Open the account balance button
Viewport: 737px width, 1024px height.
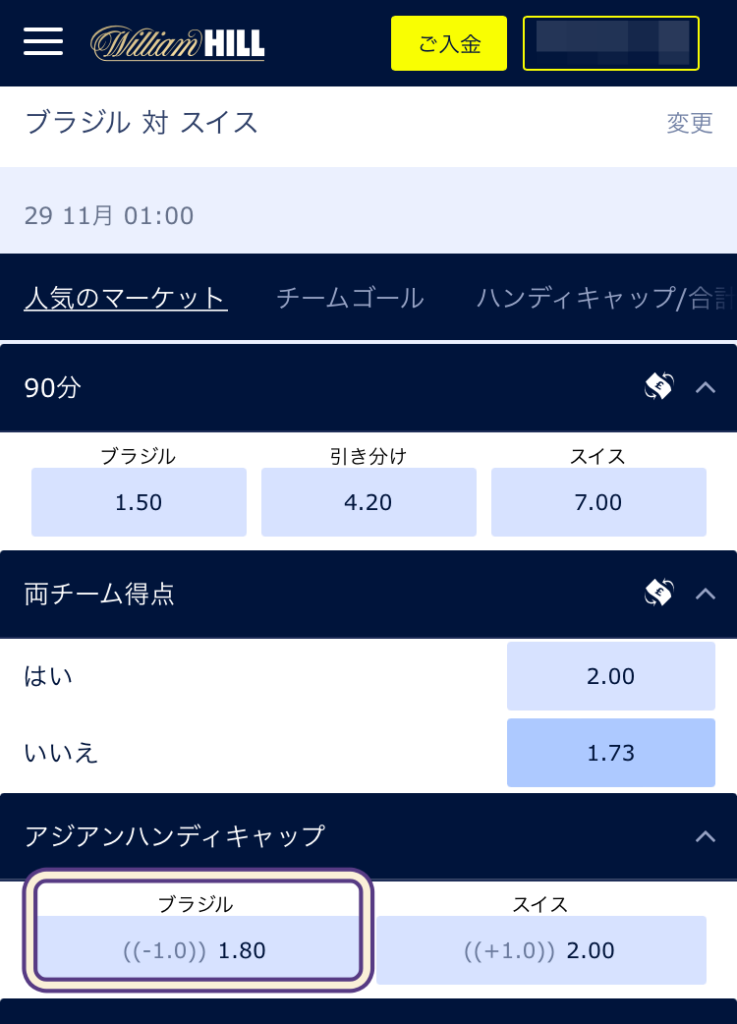click(611, 43)
